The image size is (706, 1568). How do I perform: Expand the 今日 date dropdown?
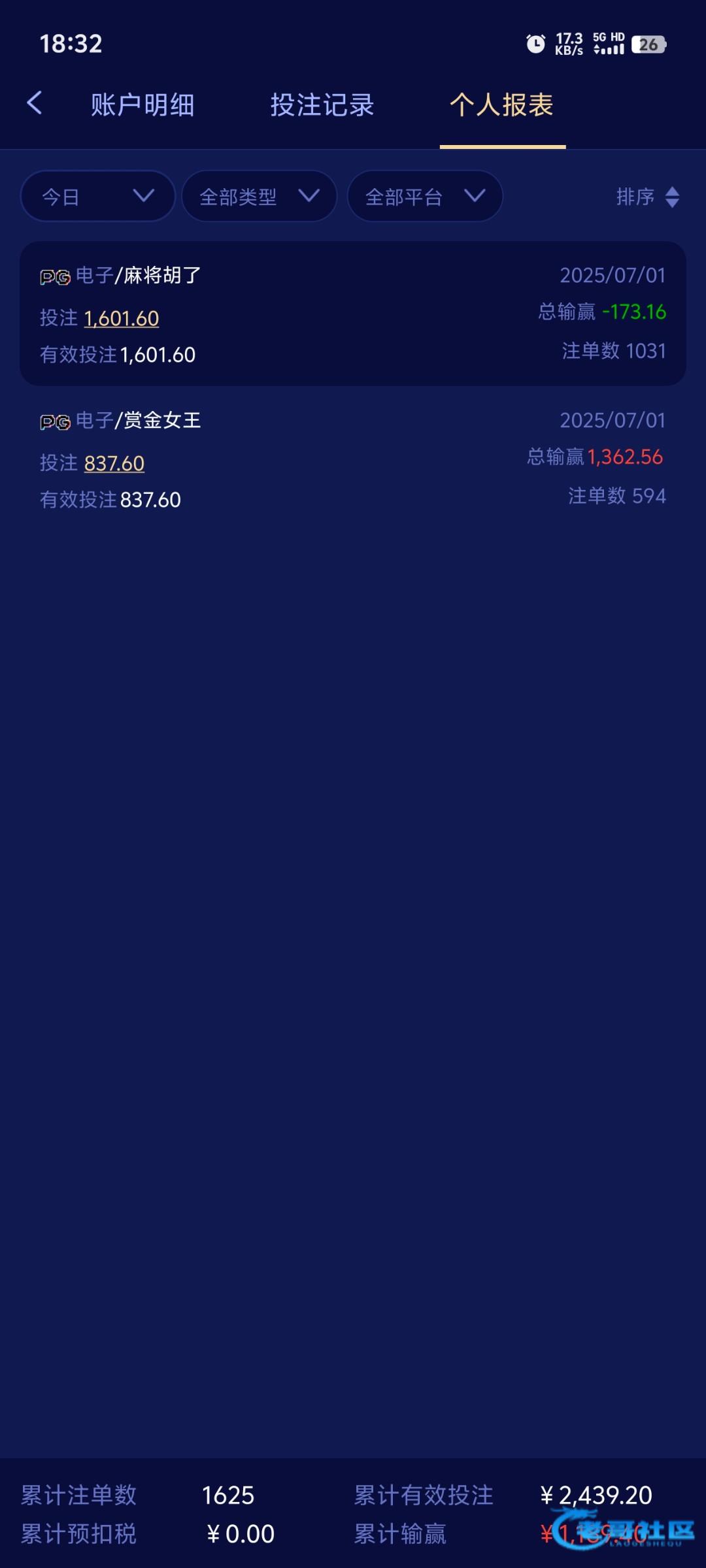98,196
